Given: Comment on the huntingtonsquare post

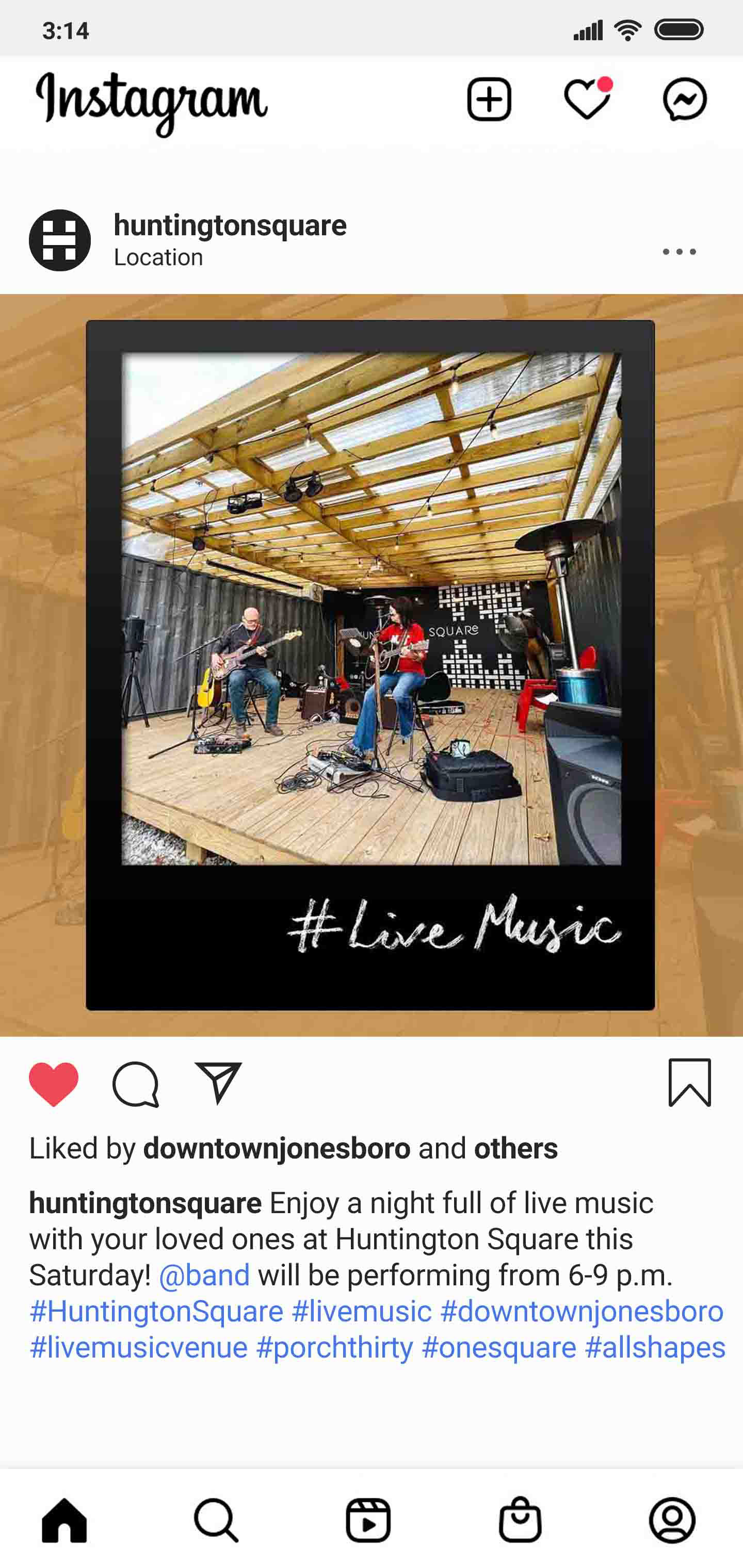Looking at the screenshot, I should [x=136, y=1084].
